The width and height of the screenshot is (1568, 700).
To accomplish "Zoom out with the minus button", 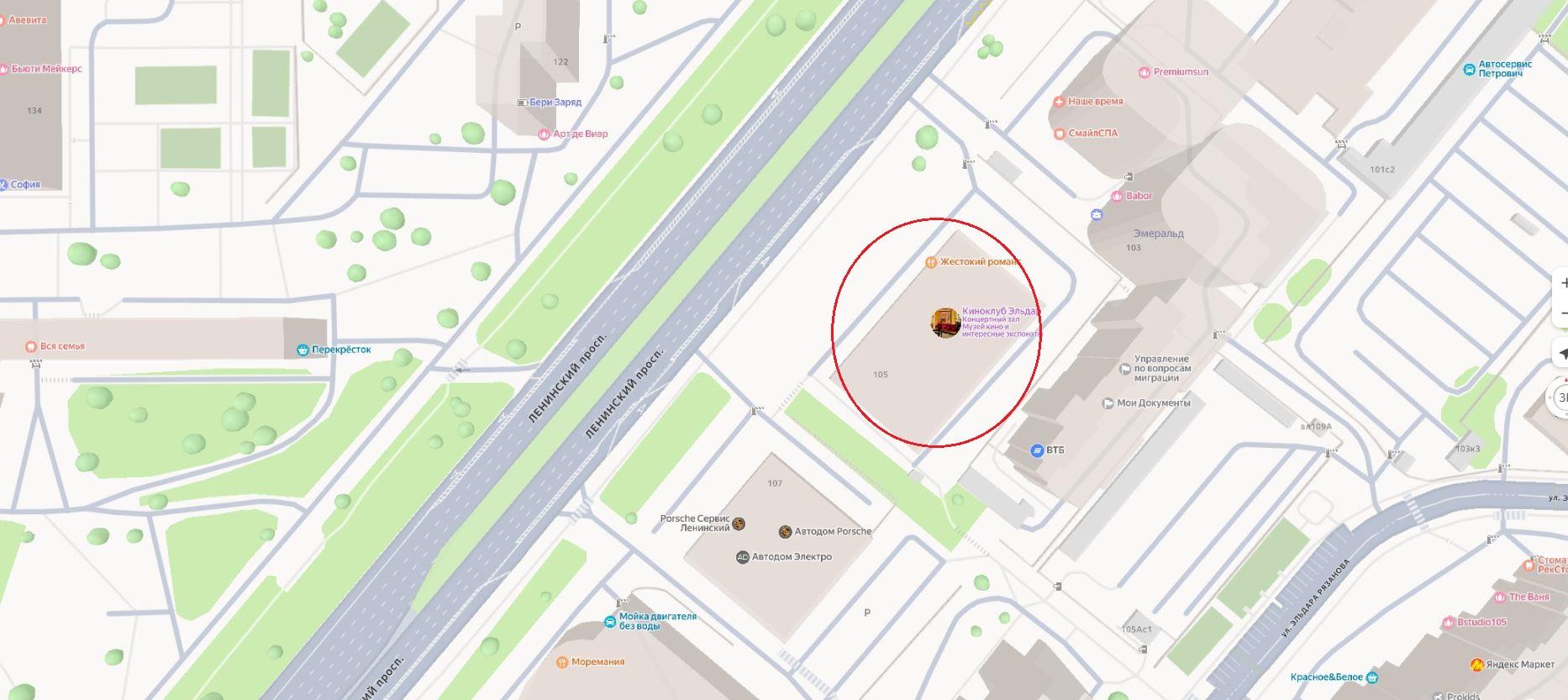I will (x=1563, y=313).
